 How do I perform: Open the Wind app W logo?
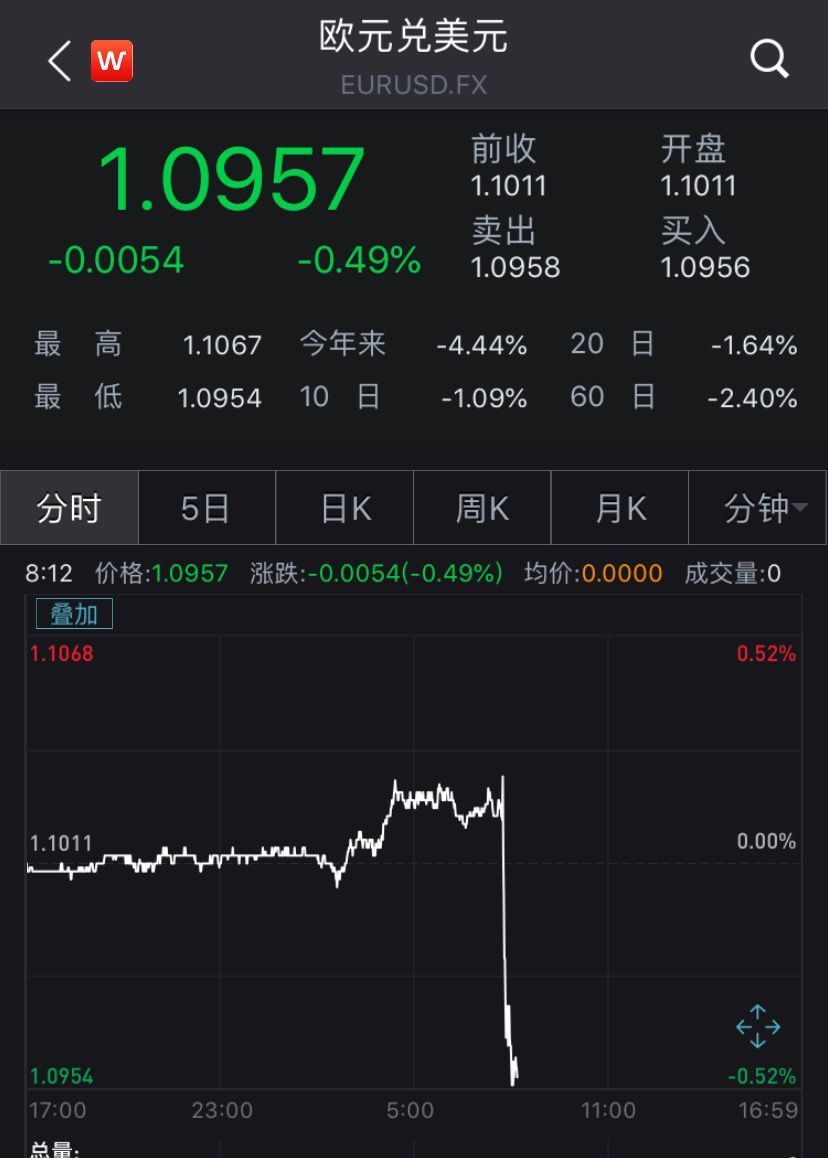pos(112,61)
